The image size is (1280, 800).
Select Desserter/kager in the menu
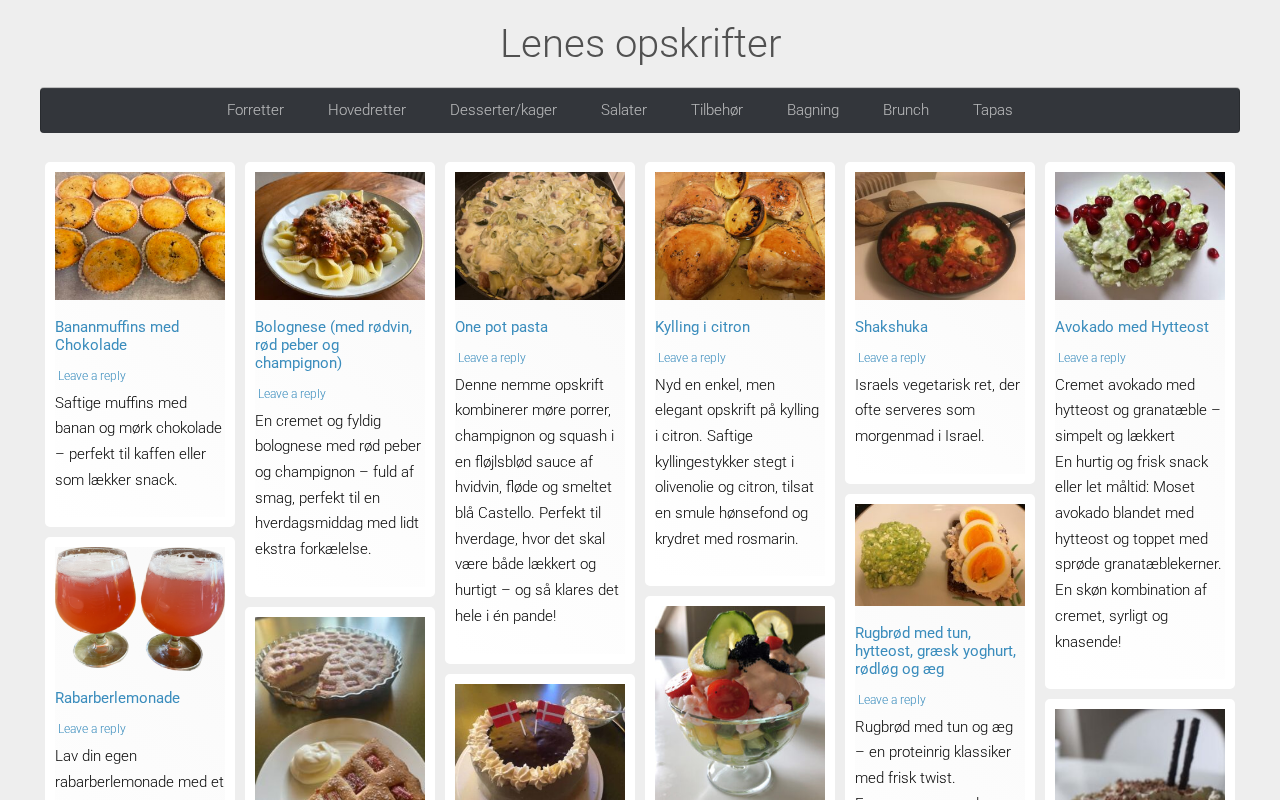point(503,110)
